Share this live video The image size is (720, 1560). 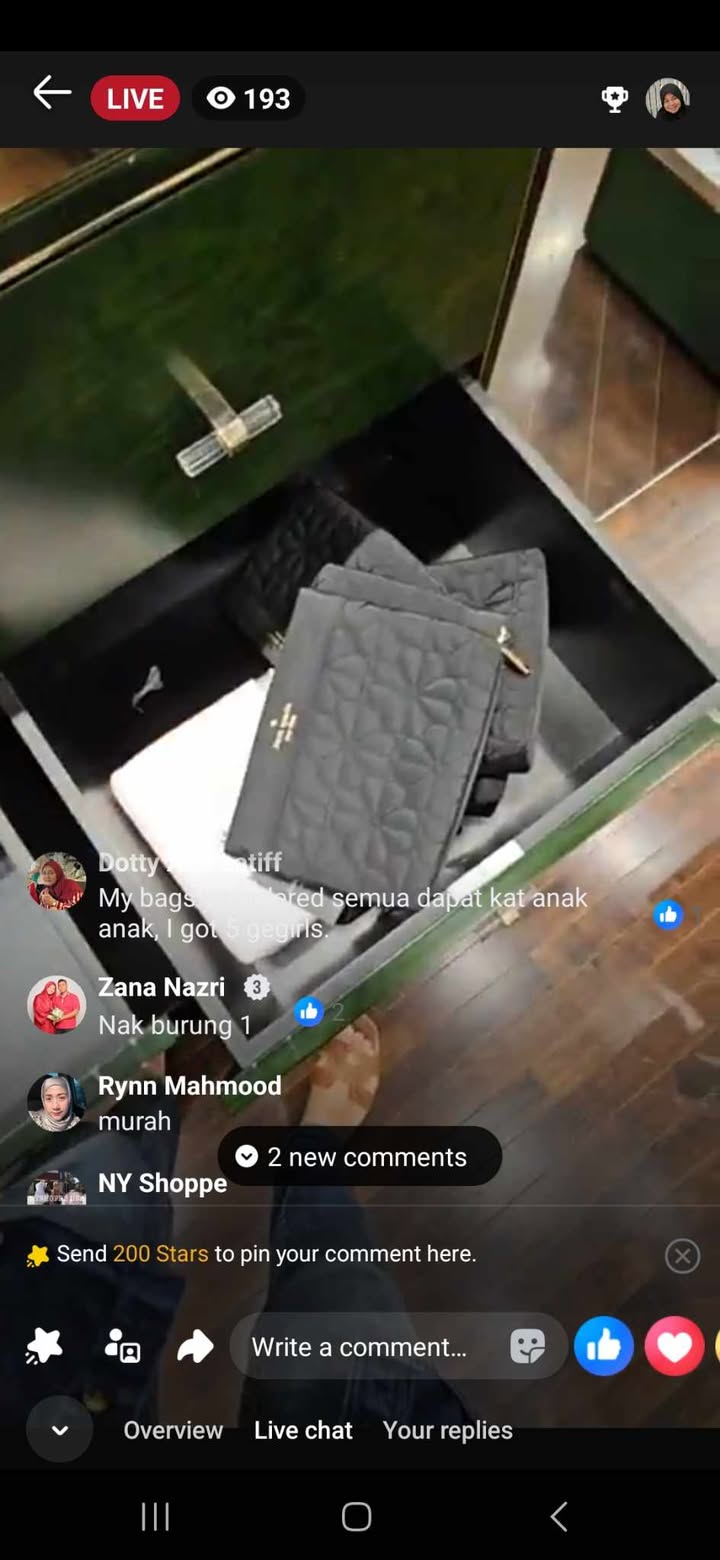pyautogui.click(x=195, y=1347)
